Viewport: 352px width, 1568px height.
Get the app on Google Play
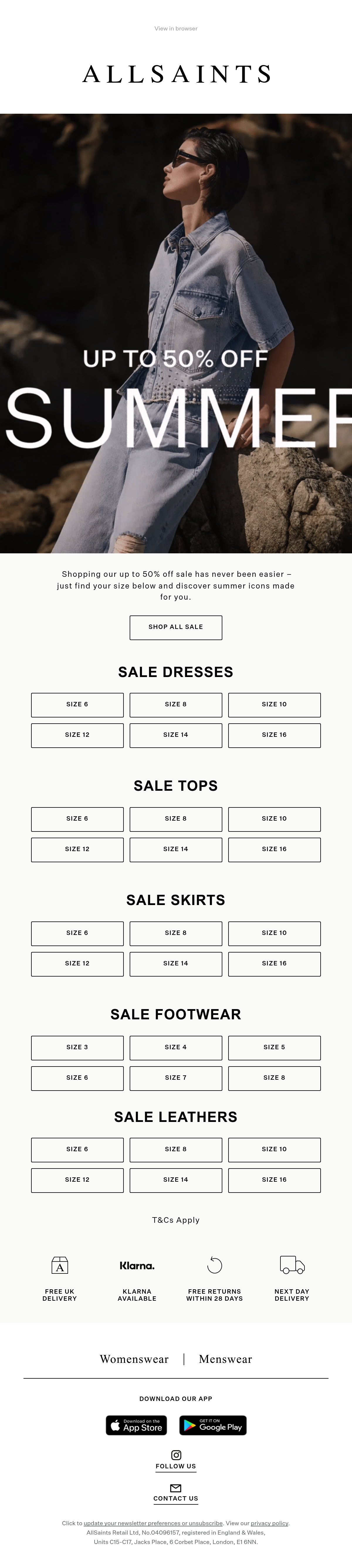pyautogui.click(x=213, y=1426)
